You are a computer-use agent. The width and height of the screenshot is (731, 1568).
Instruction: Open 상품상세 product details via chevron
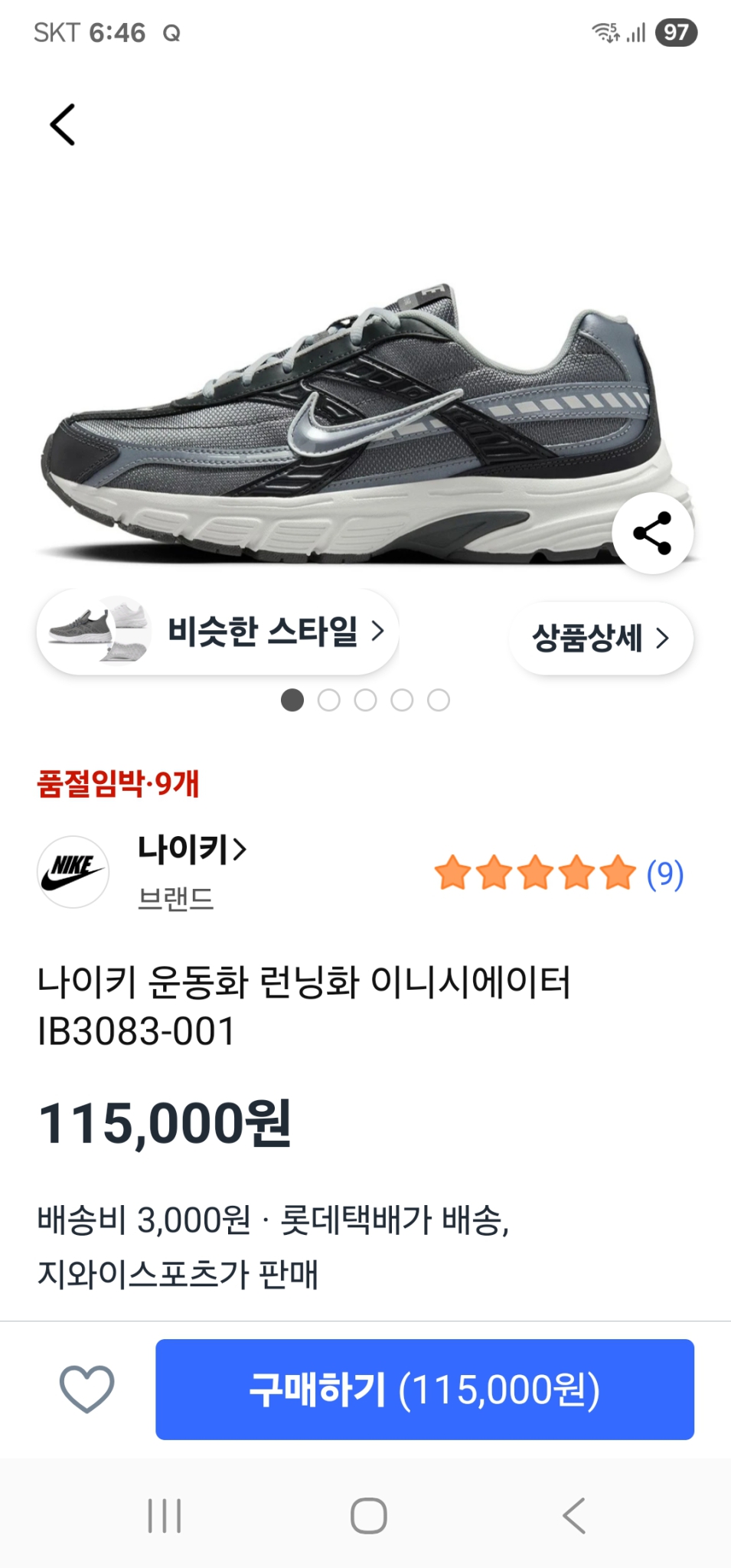click(x=601, y=638)
